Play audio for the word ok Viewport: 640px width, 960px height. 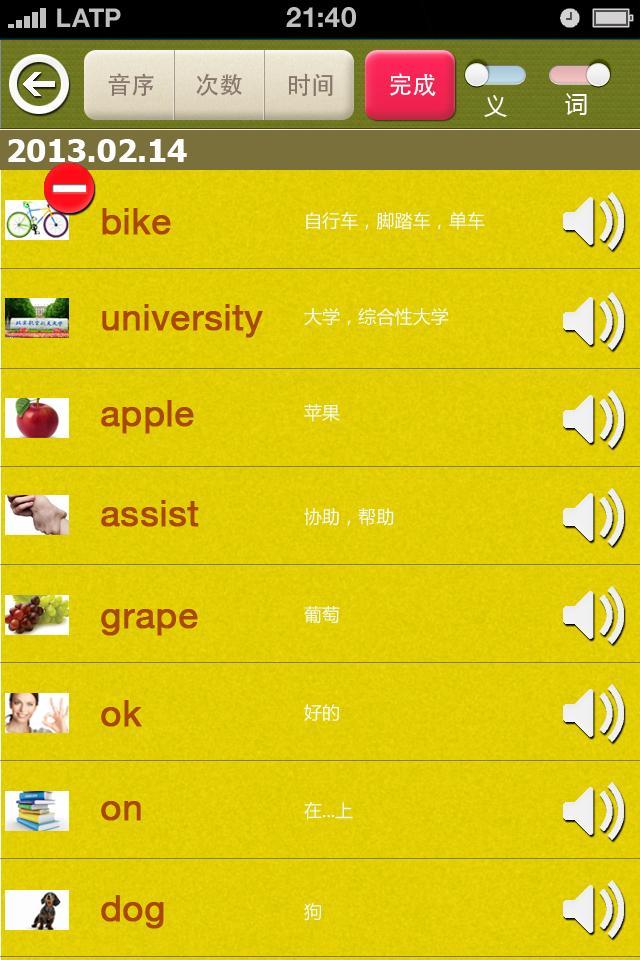tap(593, 712)
